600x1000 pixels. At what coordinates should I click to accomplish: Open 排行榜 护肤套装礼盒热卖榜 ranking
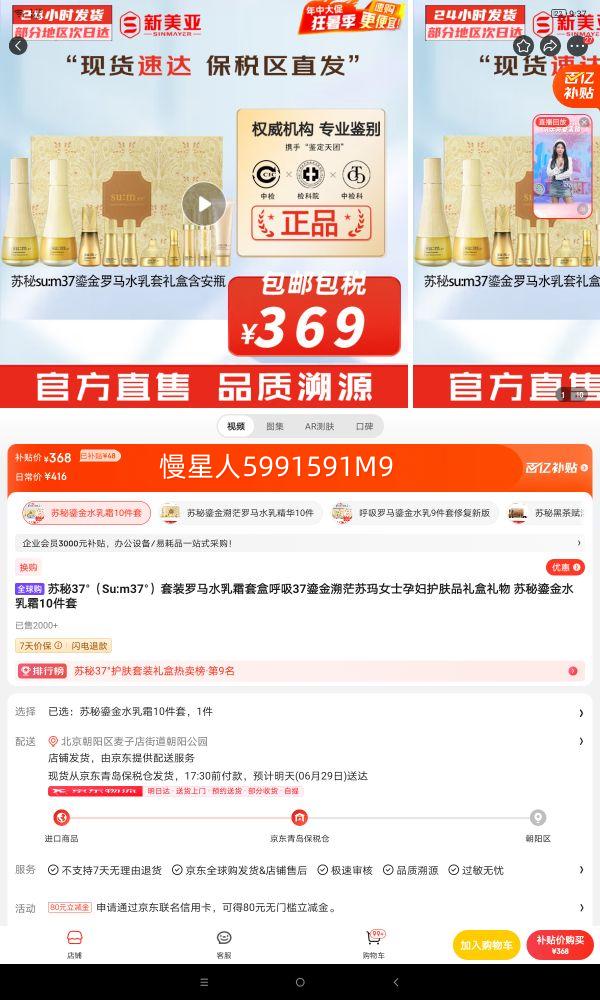[298, 671]
